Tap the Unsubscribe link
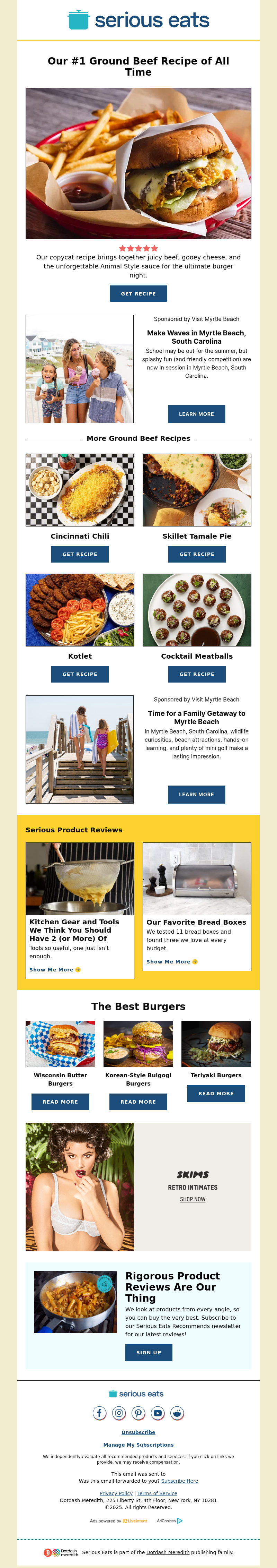This screenshot has height=1568, width=277. (x=138, y=1432)
